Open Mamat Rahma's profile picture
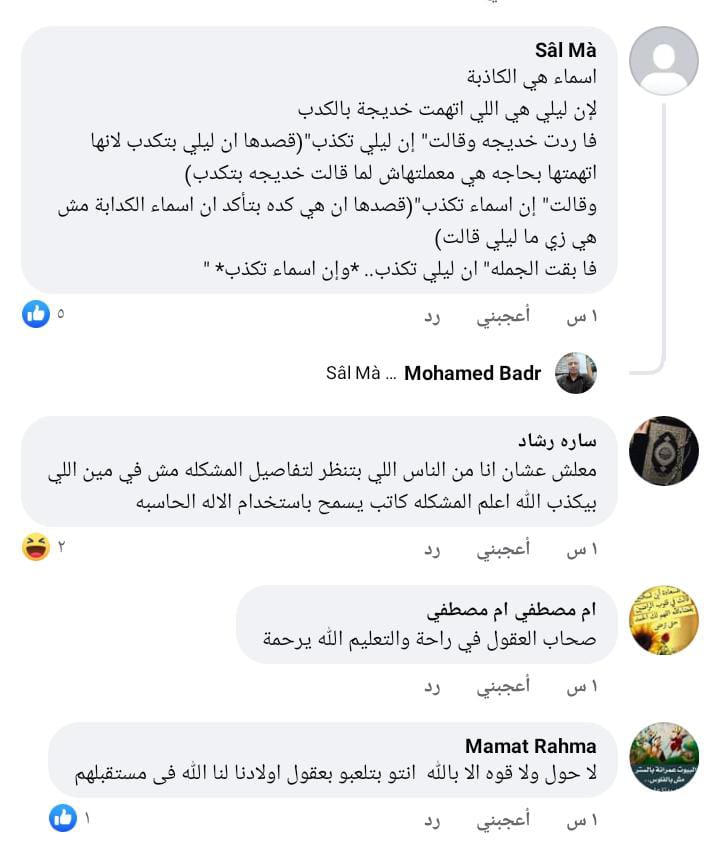This screenshot has width=720, height=850. 663,757
